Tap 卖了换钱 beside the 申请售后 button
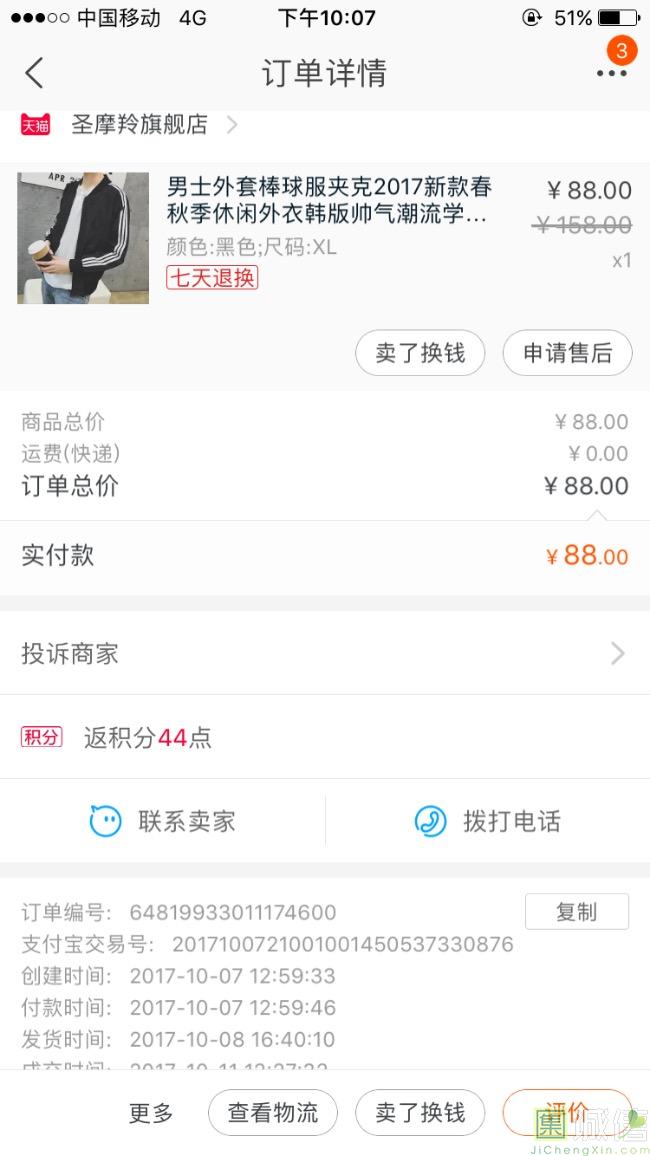The width and height of the screenshot is (650, 1156). pyautogui.click(x=420, y=353)
